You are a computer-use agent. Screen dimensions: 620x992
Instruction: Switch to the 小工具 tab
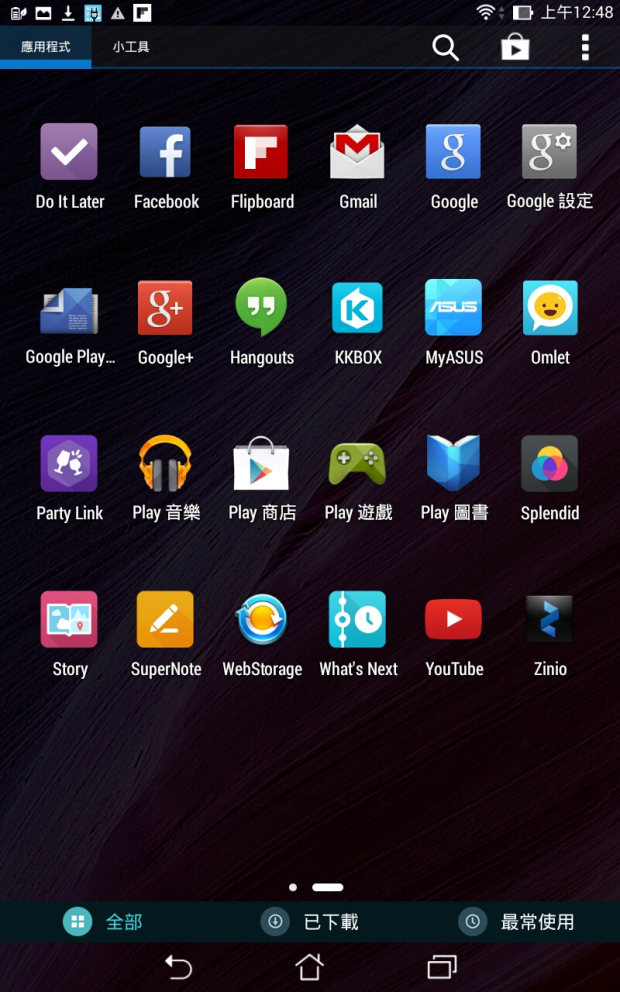[x=131, y=47]
